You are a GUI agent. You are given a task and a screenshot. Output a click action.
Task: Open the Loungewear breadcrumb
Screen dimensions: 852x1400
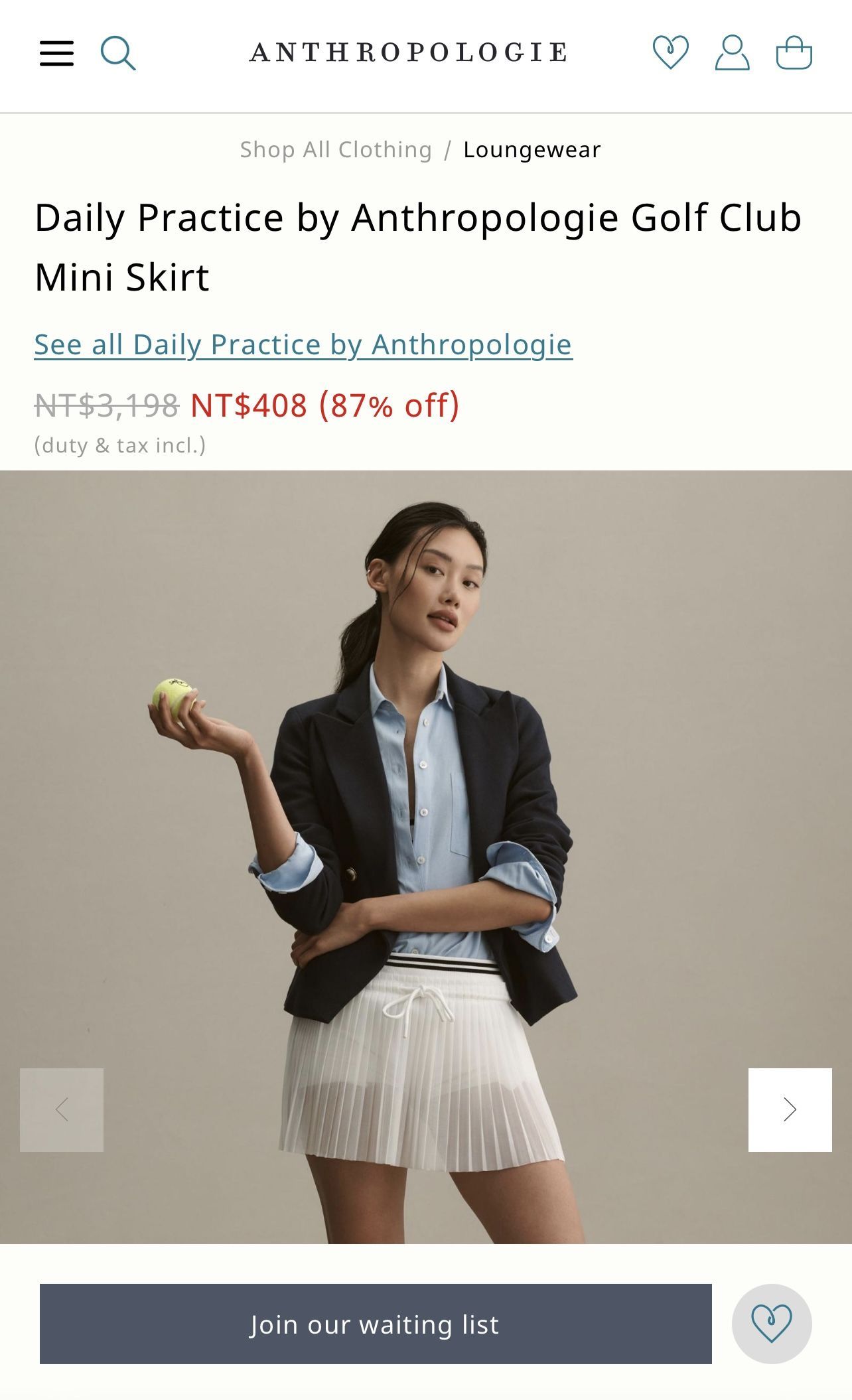532,150
